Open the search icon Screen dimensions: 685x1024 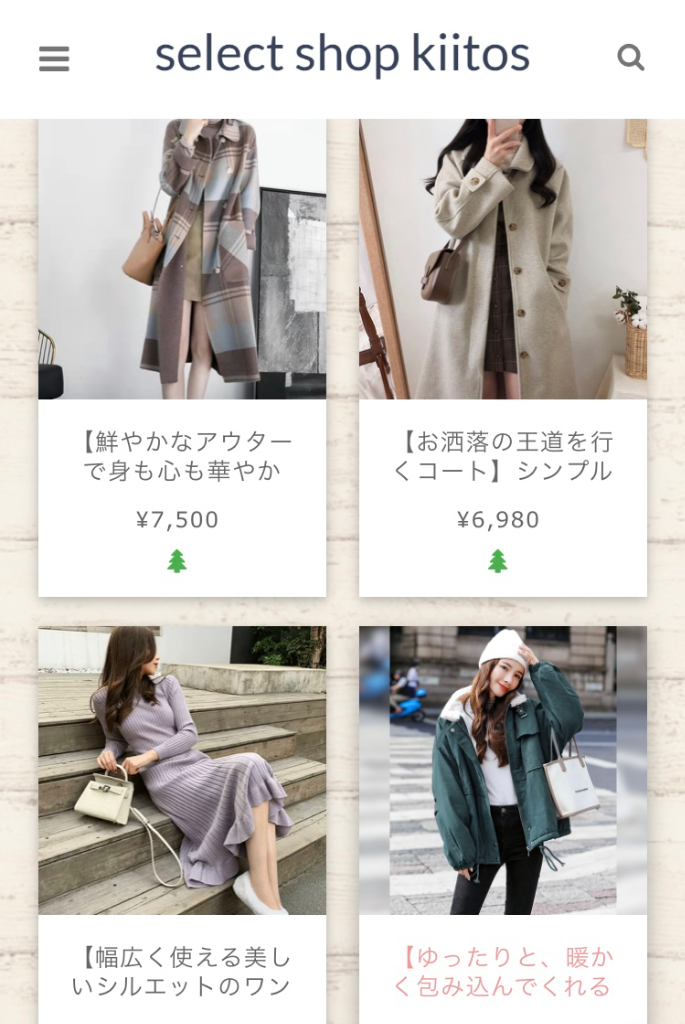tap(631, 58)
